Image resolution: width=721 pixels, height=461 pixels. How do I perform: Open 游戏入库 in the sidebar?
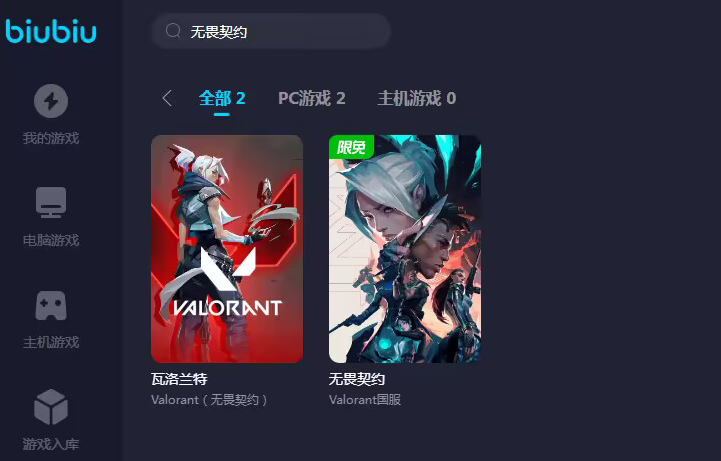51,420
